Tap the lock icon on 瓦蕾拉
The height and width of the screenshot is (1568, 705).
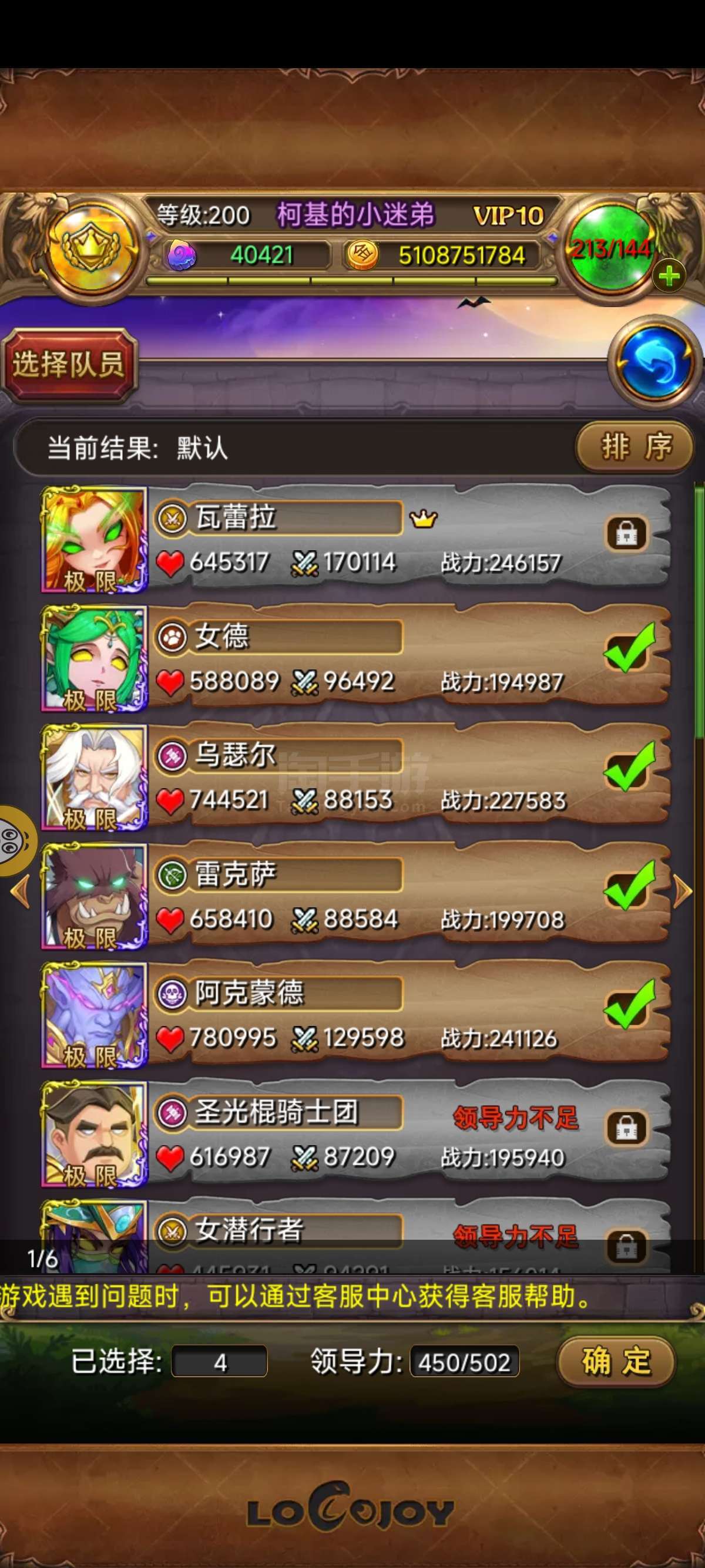tap(626, 533)
